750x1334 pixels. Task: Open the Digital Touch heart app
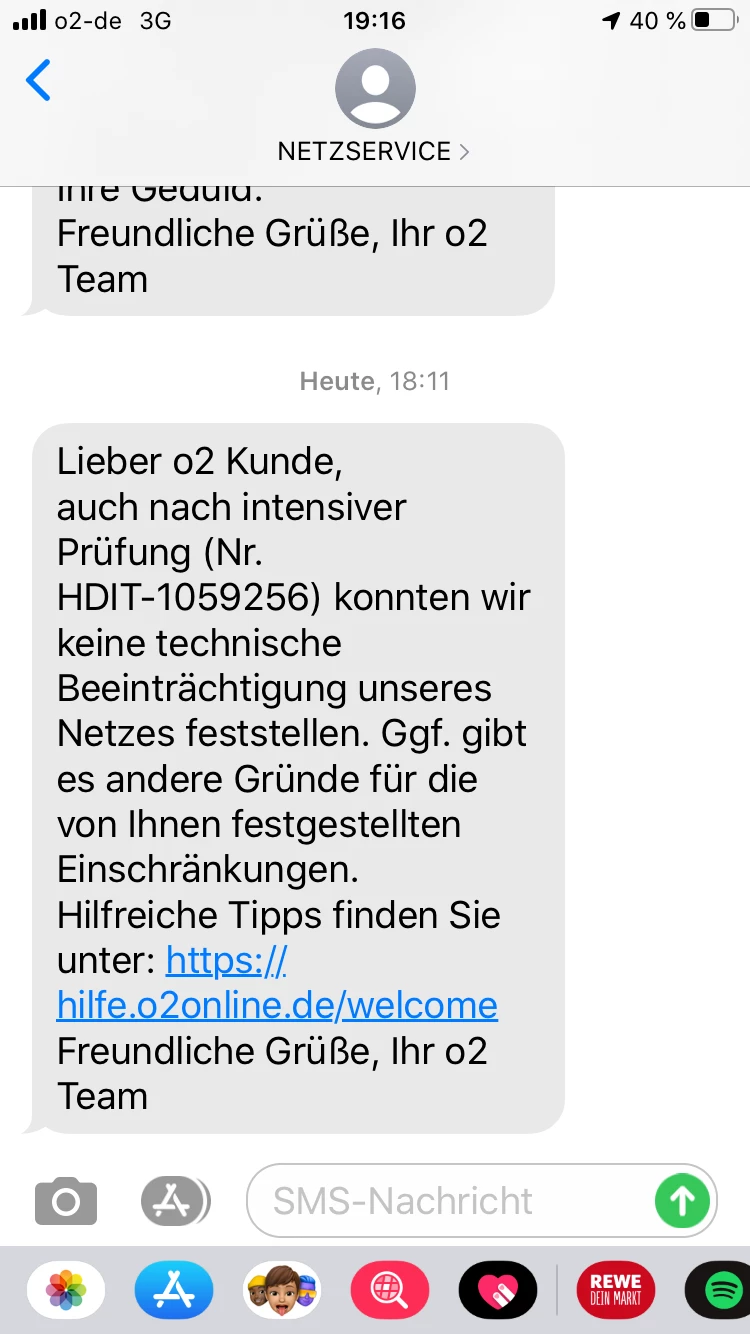coord(498,1291)
